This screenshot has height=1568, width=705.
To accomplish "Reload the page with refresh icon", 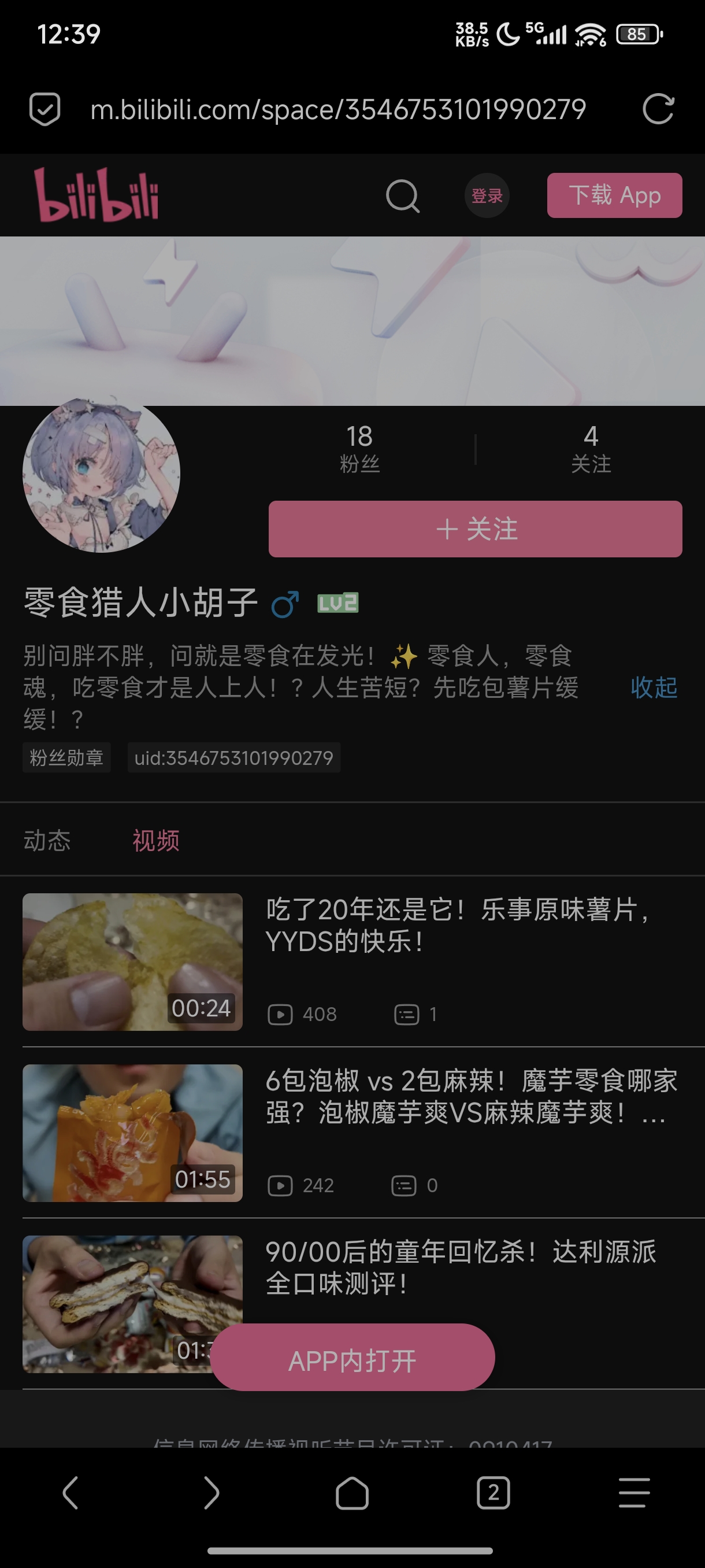I will pos(658,110).
